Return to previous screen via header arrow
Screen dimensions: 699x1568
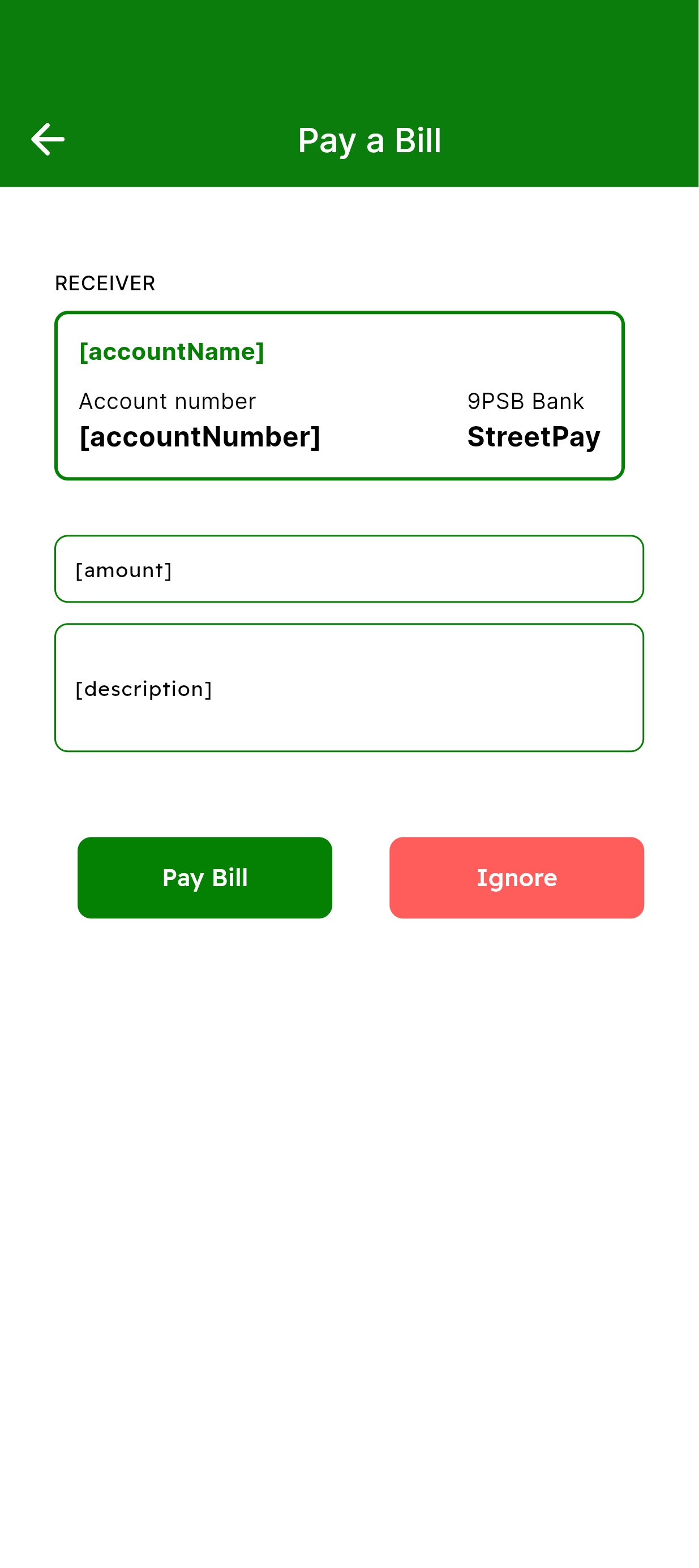click(48, 139)
